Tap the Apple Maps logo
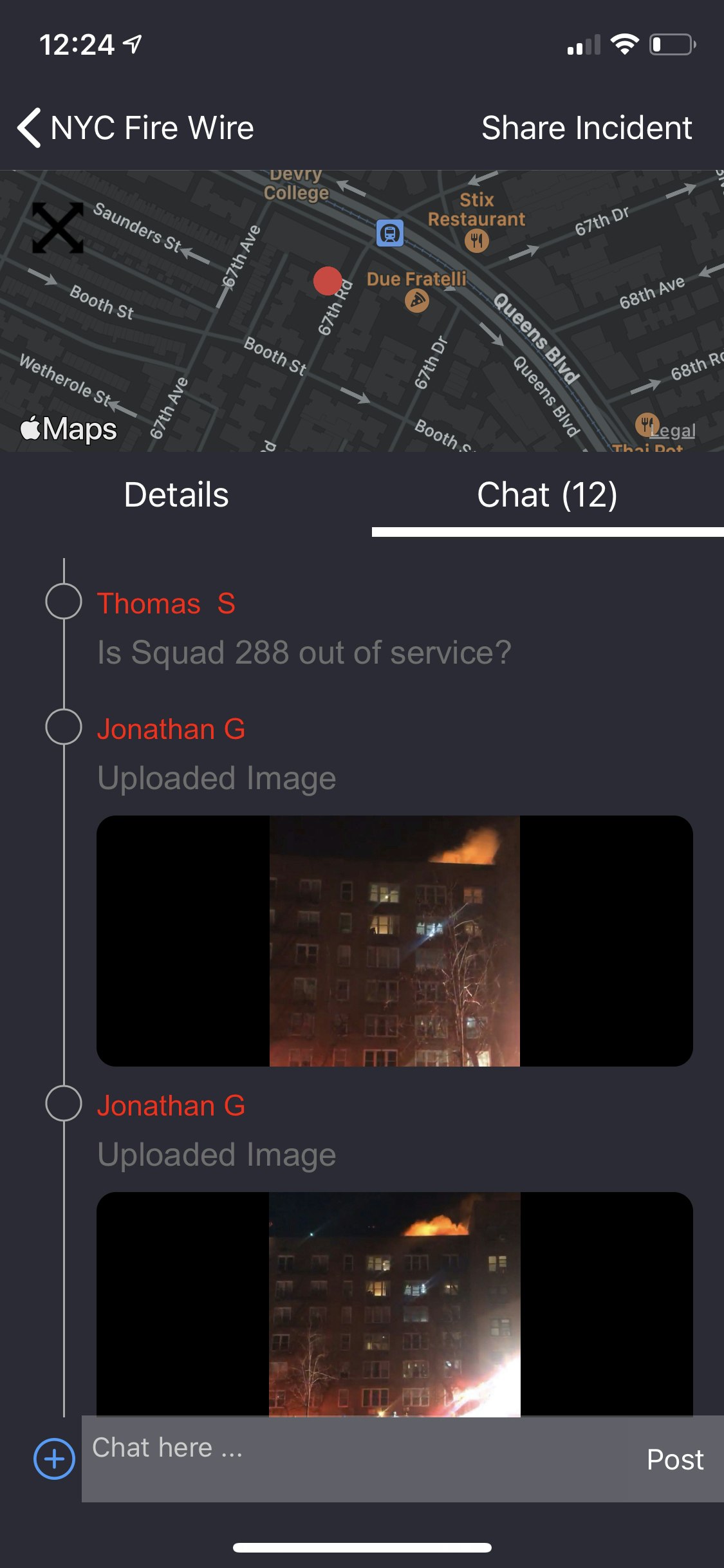The height and width of the screenshot is (1568, 724). click(x=68, y=427)
